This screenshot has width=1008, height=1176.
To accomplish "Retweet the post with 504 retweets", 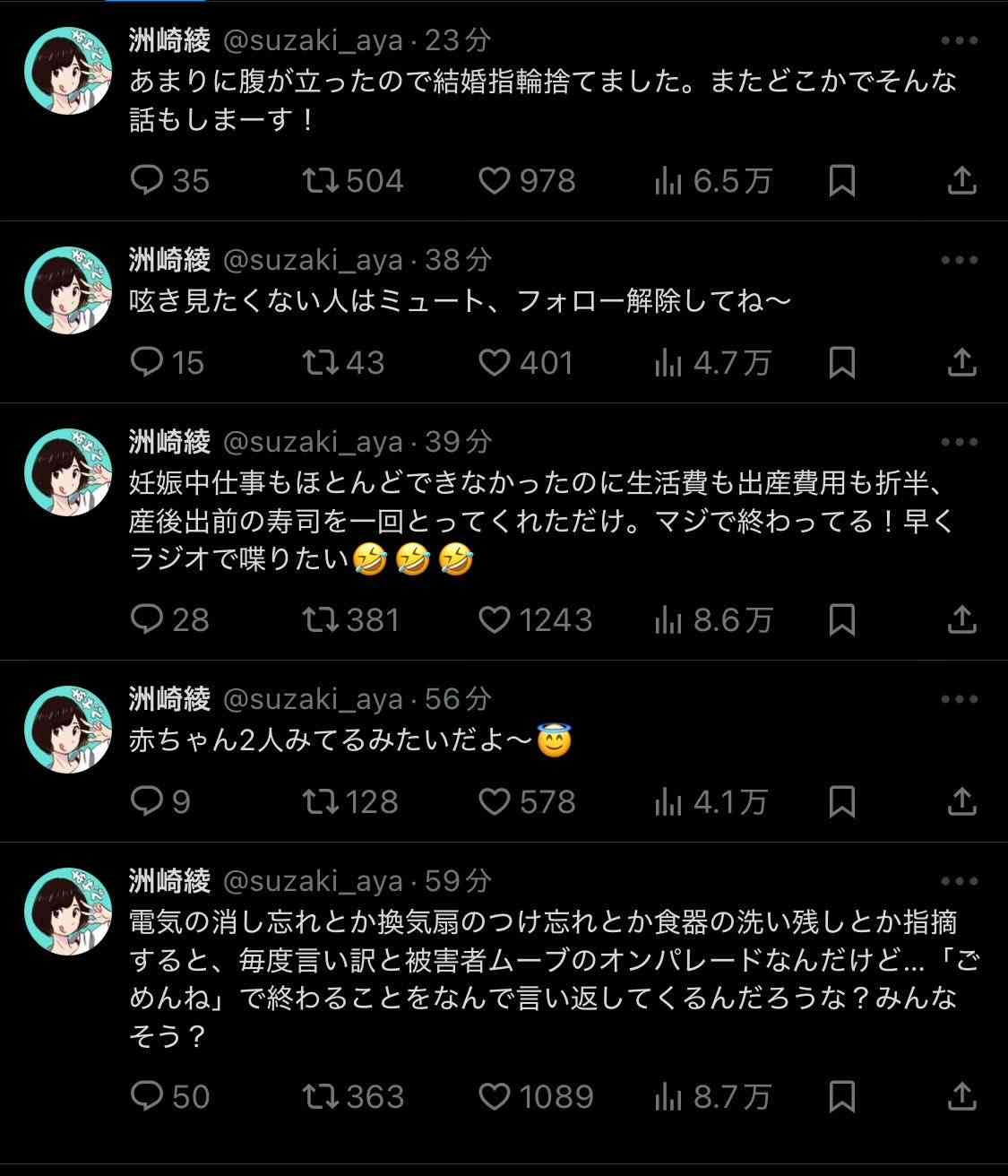I will point(321,182).
